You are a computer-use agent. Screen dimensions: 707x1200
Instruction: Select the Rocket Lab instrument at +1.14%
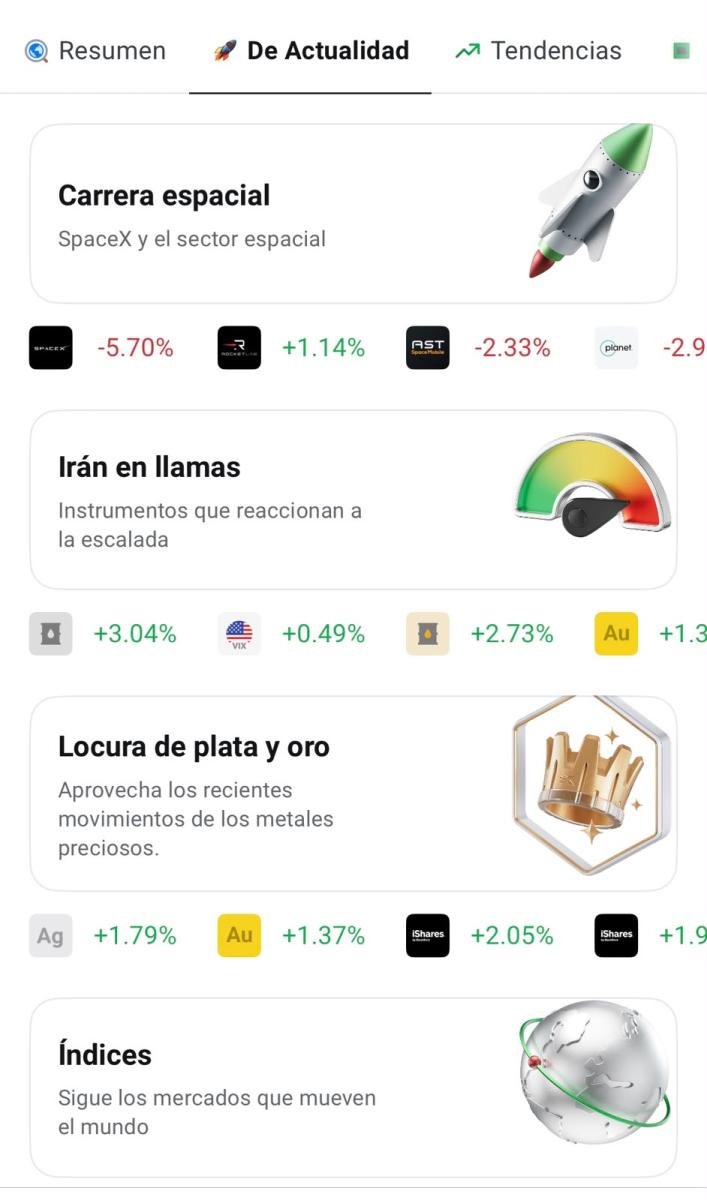[291, 348]
